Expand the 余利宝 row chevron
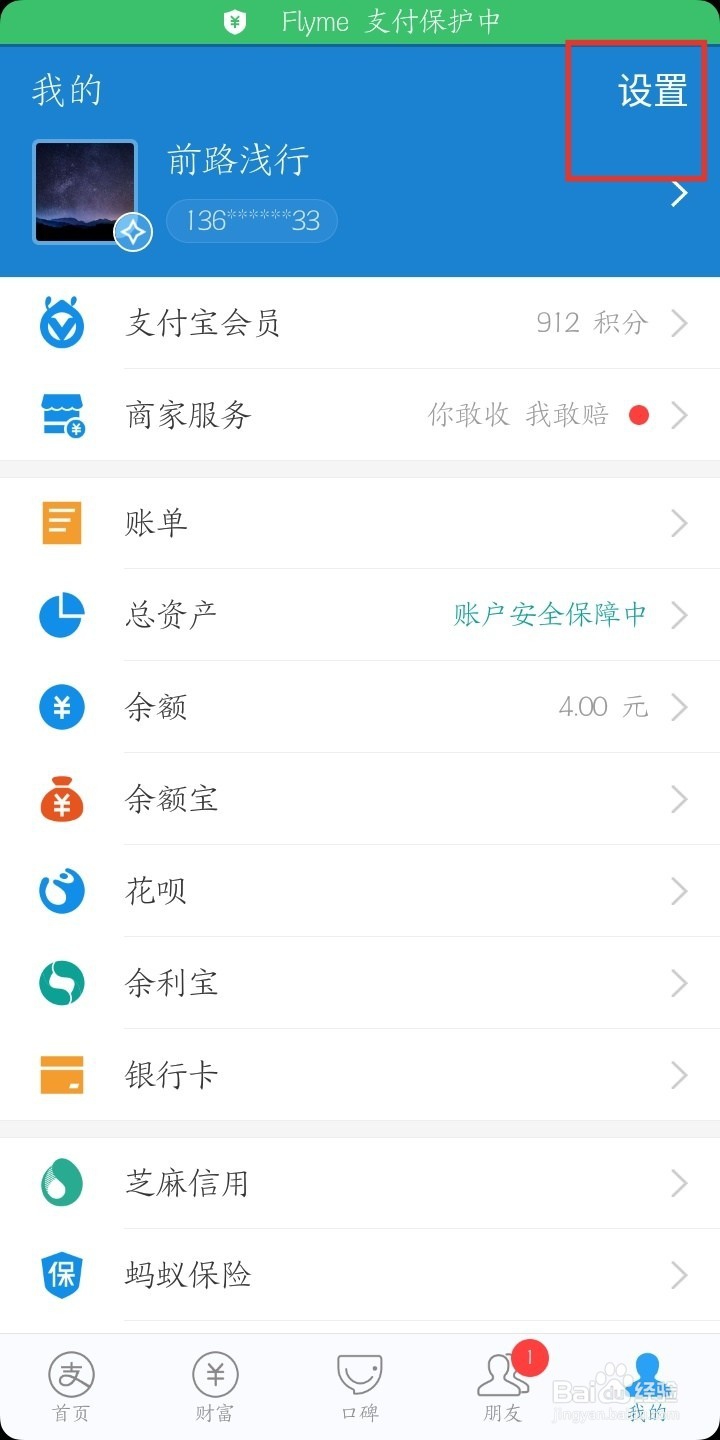 [x=679, y=982]
